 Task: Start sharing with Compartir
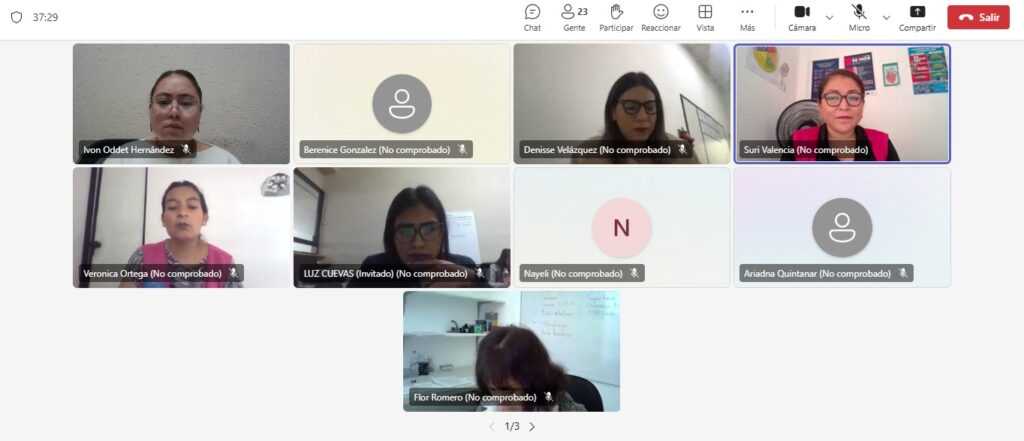coord(917,17)
